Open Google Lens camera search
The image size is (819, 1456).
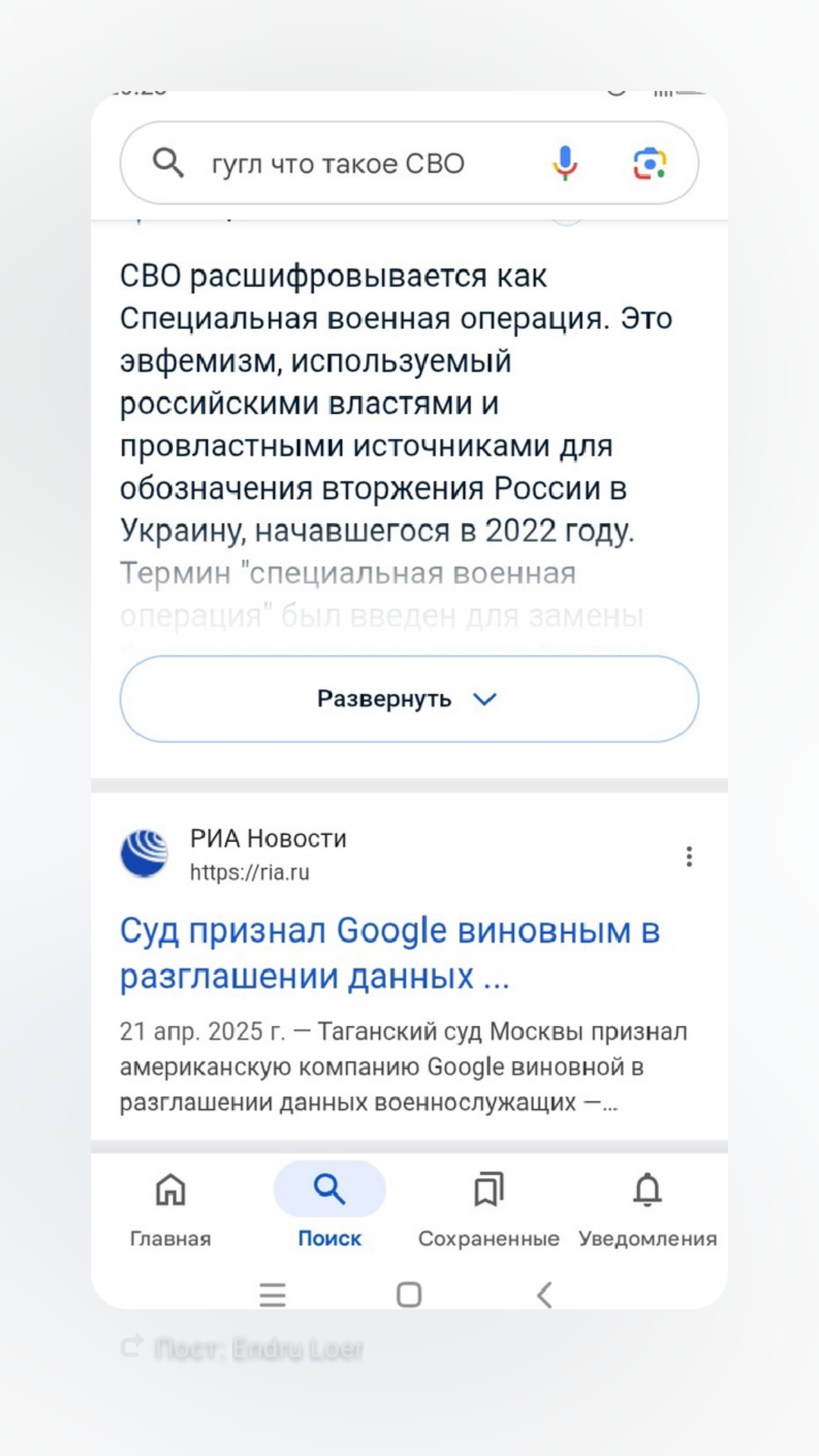tap(650, 163)
